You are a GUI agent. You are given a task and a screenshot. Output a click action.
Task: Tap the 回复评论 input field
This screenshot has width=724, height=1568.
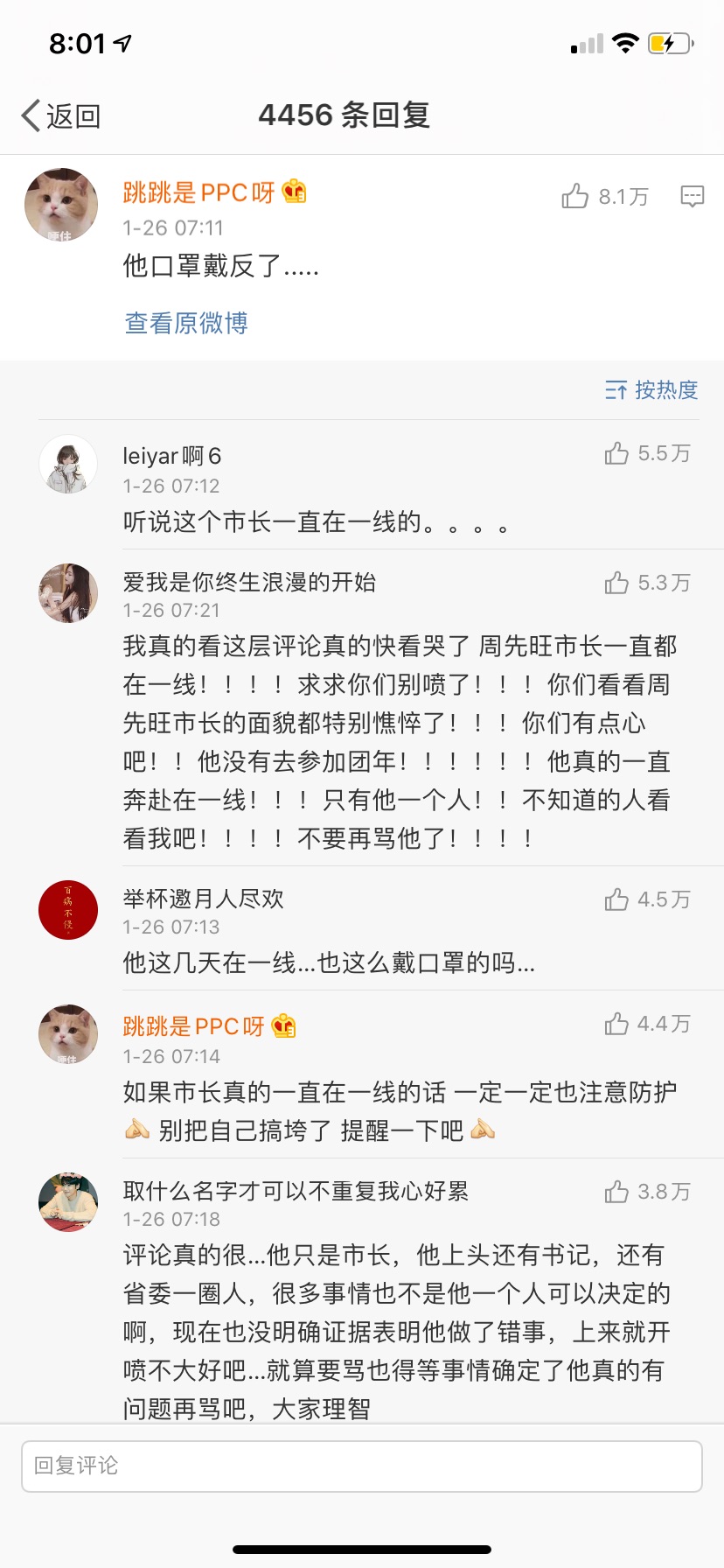(x=362, y=1466)
